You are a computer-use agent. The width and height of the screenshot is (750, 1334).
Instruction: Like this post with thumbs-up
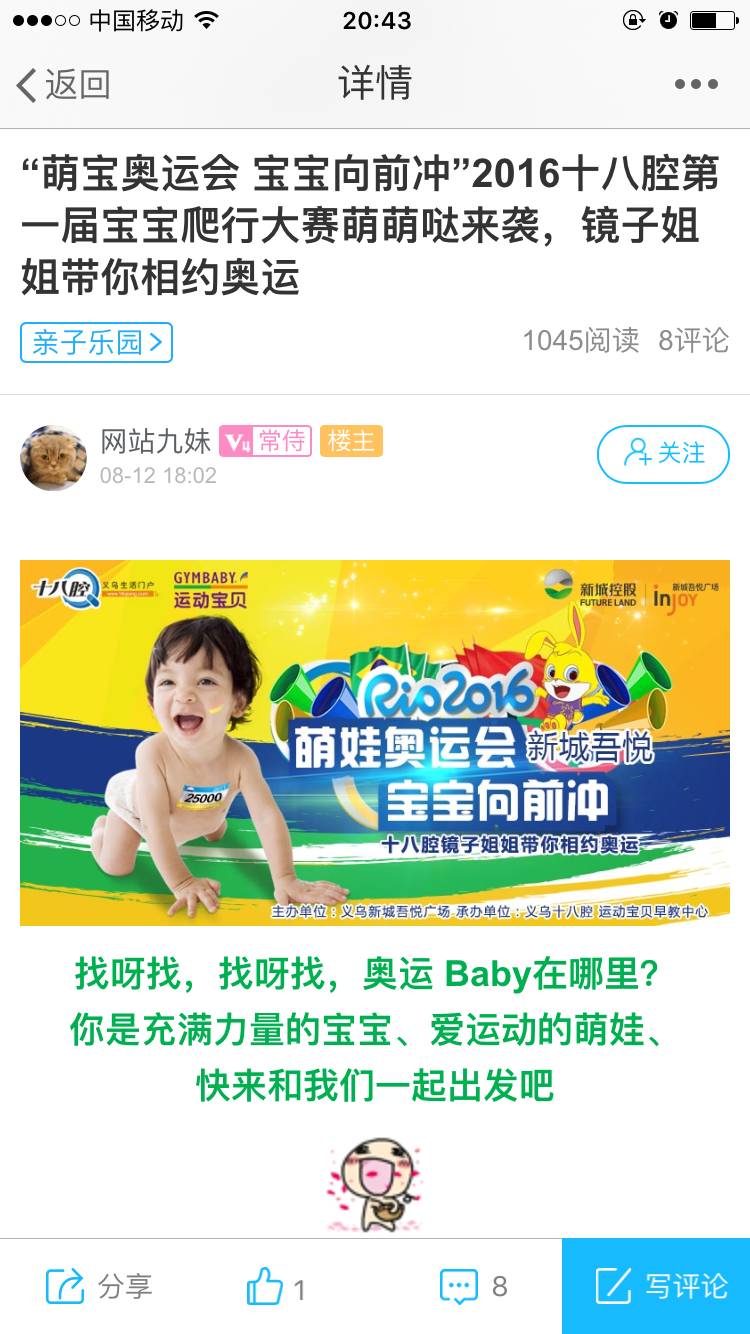(275, 1287)
